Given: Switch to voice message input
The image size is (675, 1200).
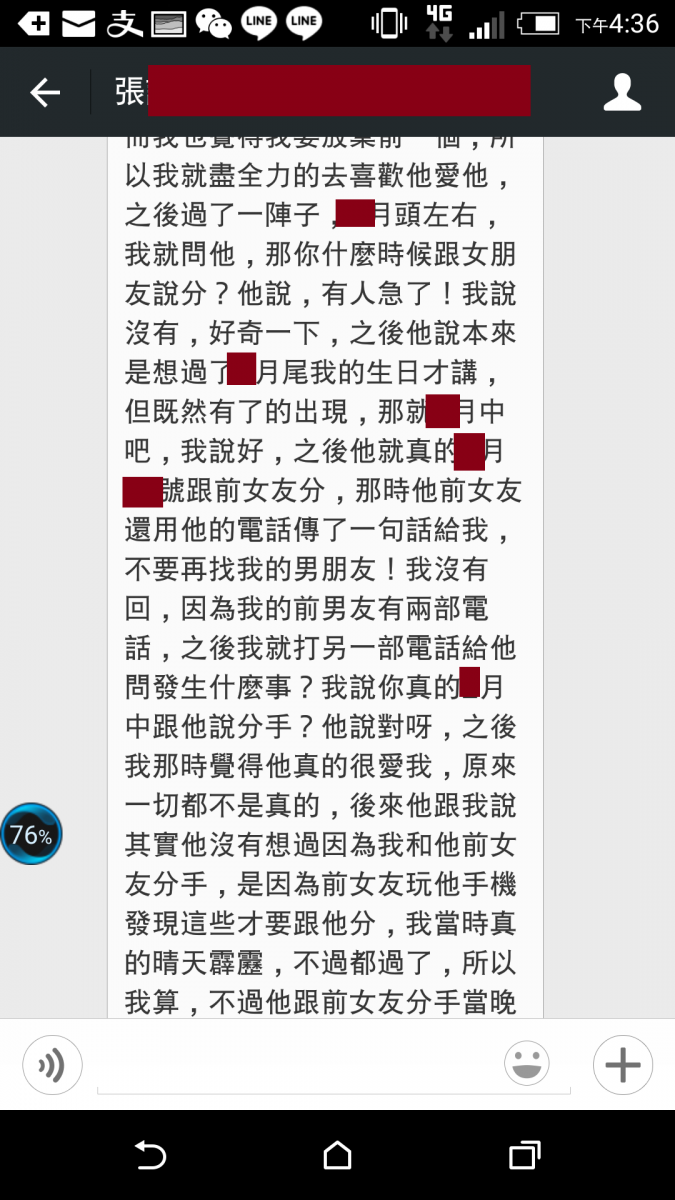Looking at the screenshot, I should pyautogui.click(x=52, y=1065).
